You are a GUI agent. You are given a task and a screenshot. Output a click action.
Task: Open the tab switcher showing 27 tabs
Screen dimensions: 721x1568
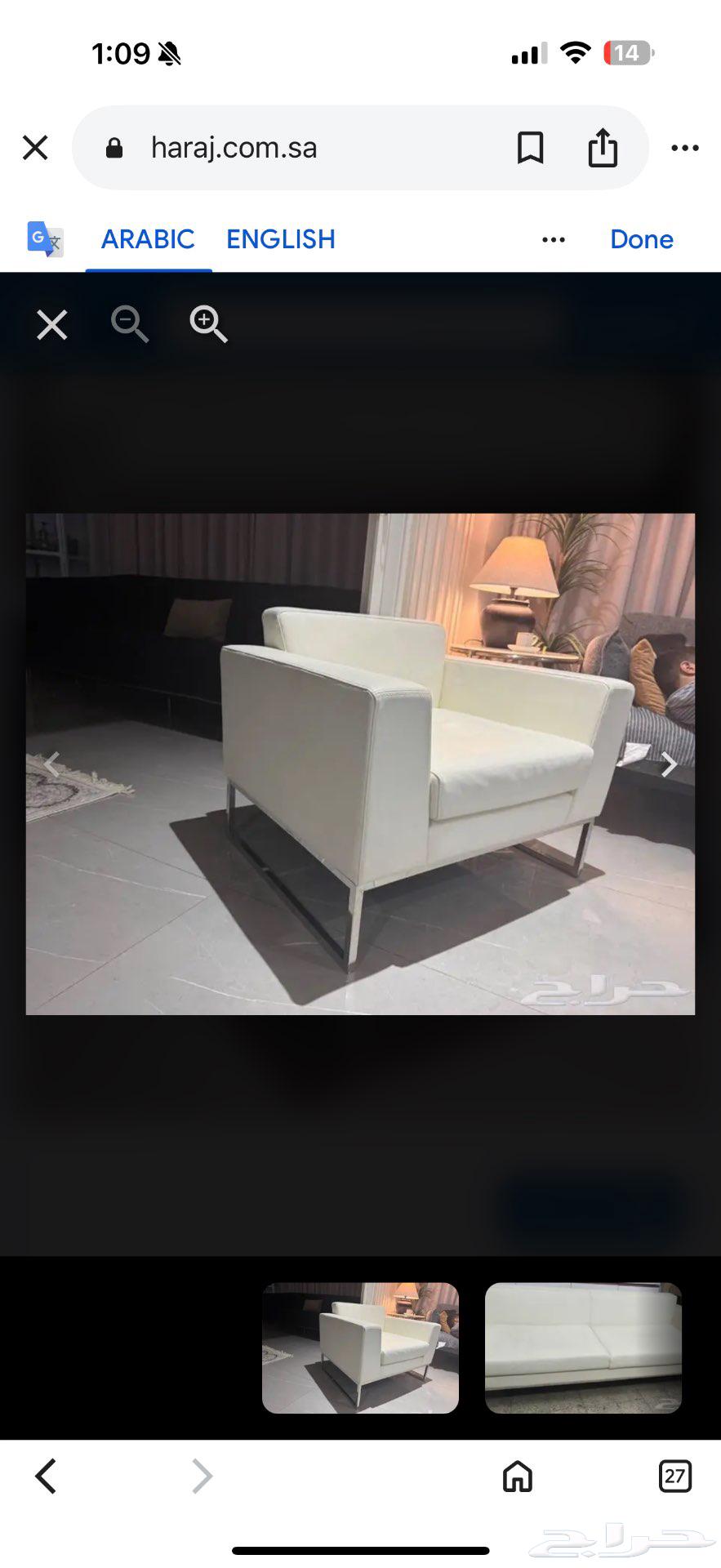pyautogui.click(x=674, y=1476)
